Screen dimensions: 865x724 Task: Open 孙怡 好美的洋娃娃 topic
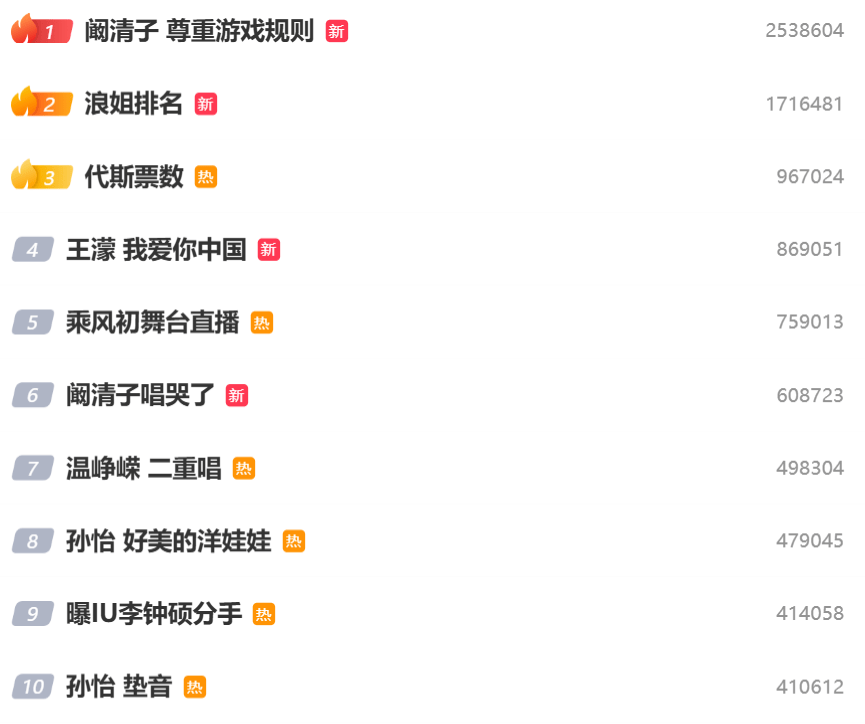point(169,541)
